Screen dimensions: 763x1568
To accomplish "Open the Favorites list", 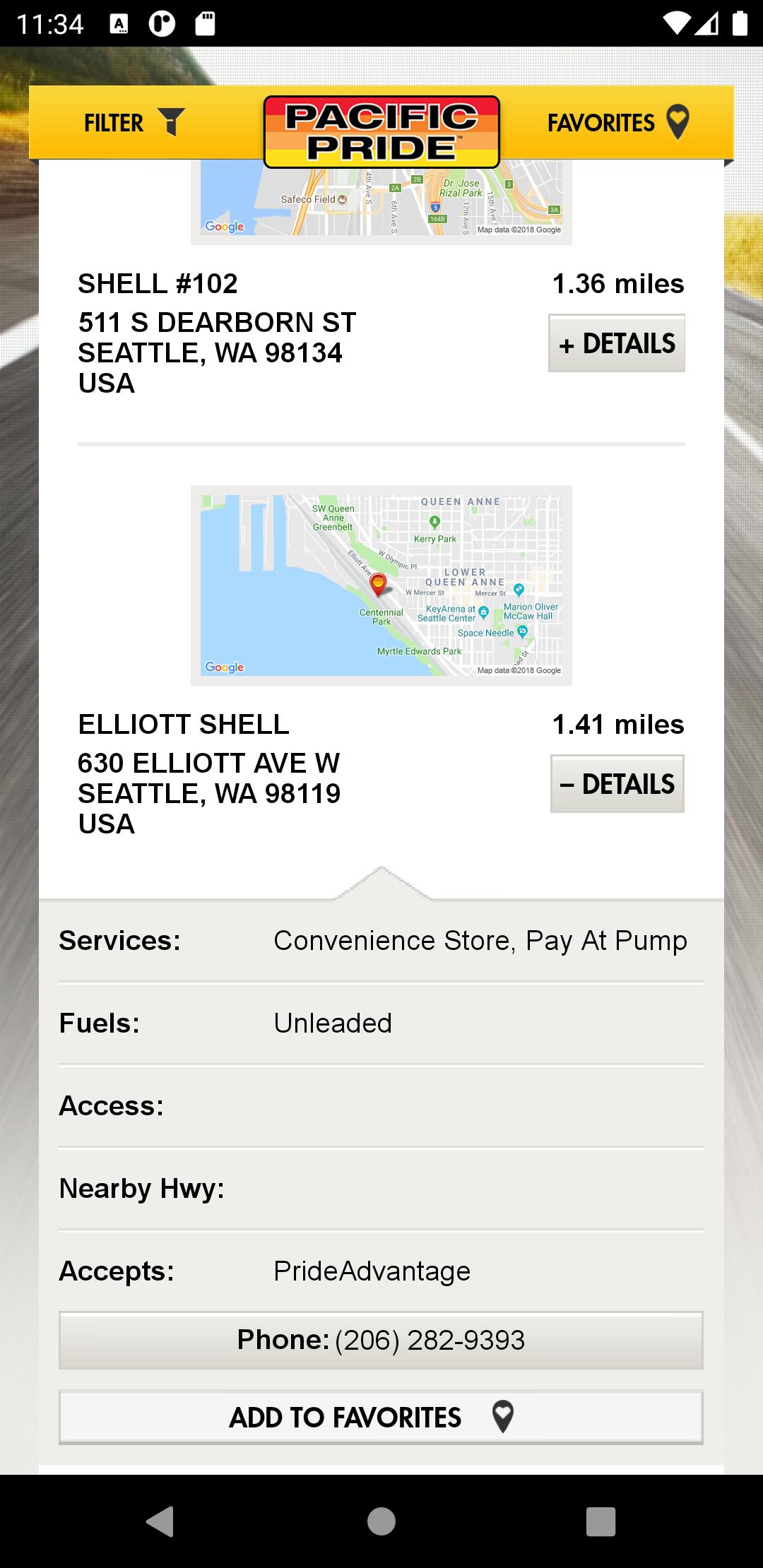I will tap(617, 123).
